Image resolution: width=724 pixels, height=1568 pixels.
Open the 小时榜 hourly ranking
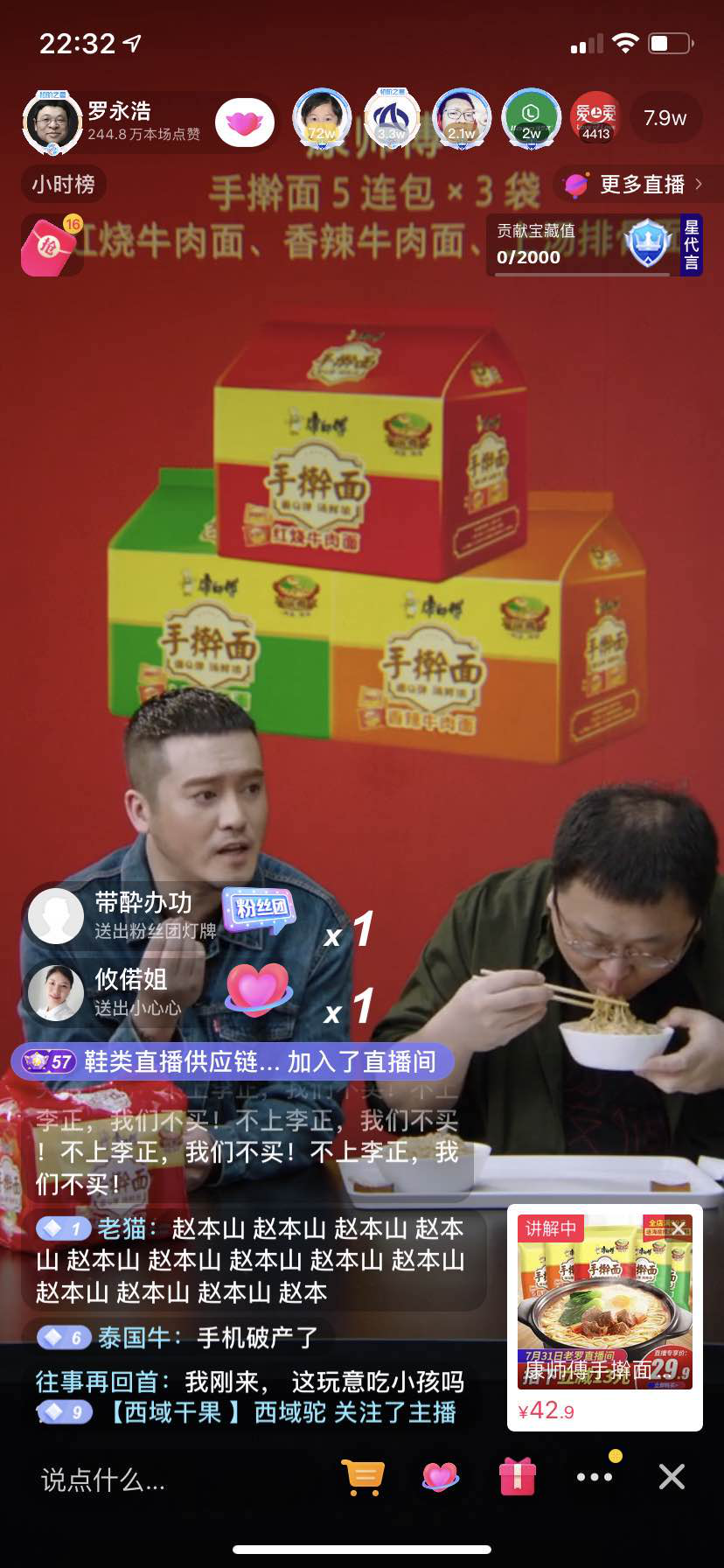[x=63, y=185]
